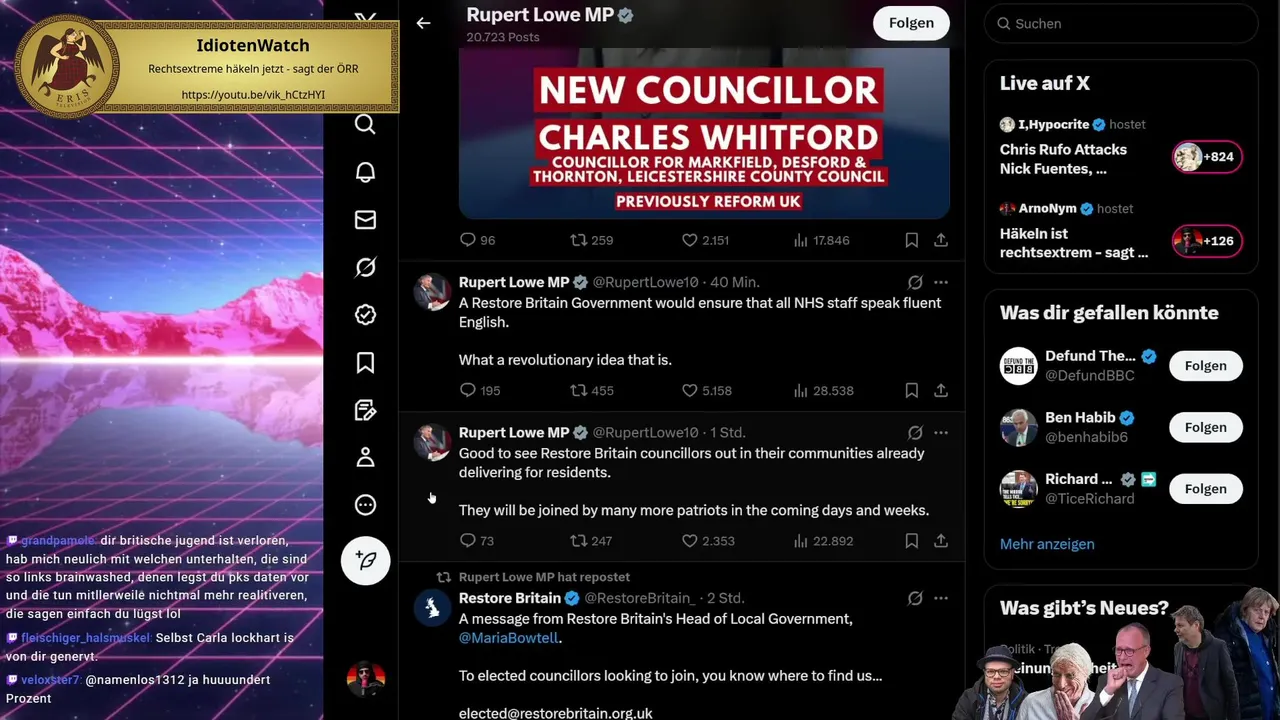Compose a new post with the feather button

coord(366,561)
